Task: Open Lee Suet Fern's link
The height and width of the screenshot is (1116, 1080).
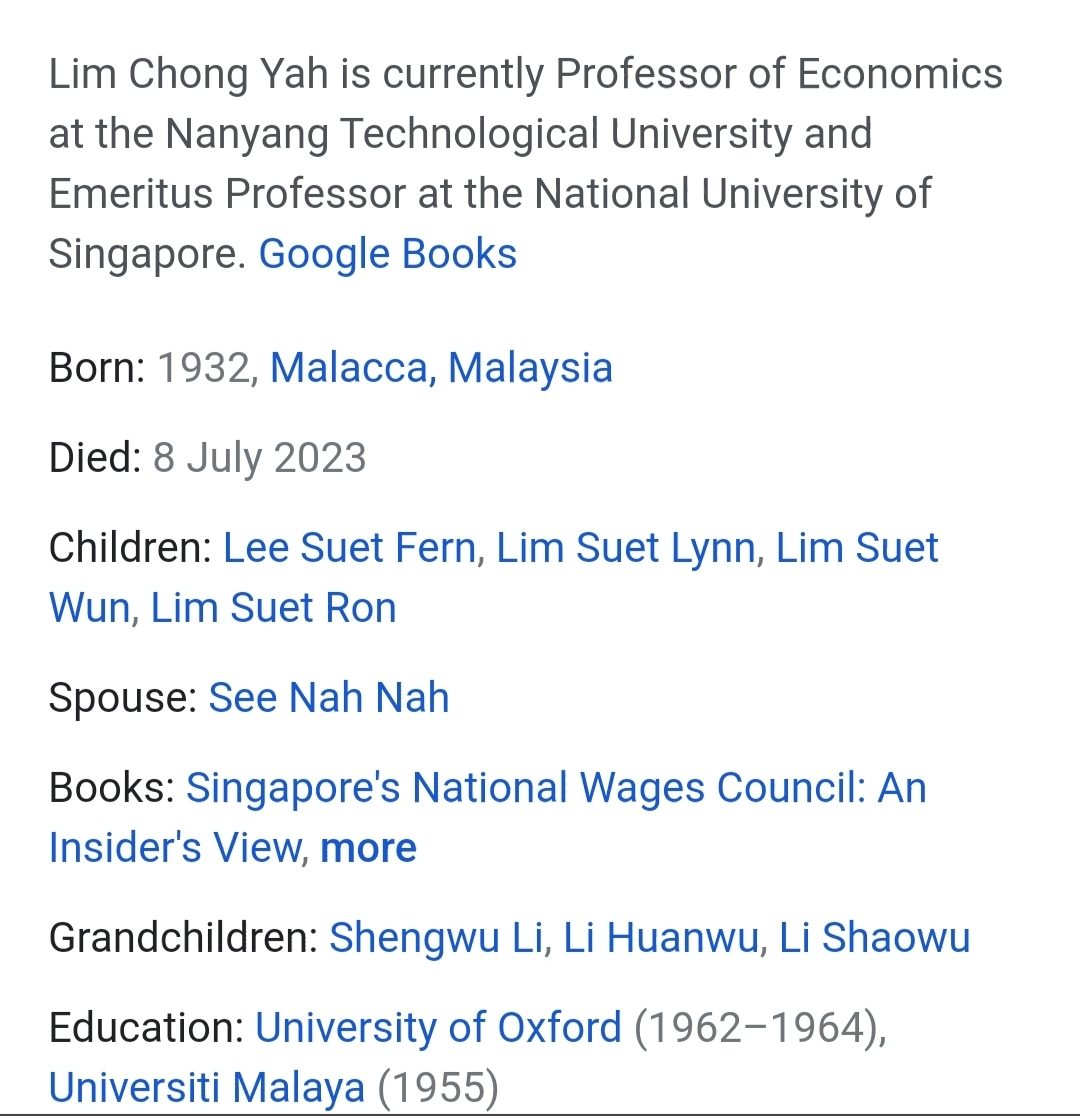Action: click(349, 548)
